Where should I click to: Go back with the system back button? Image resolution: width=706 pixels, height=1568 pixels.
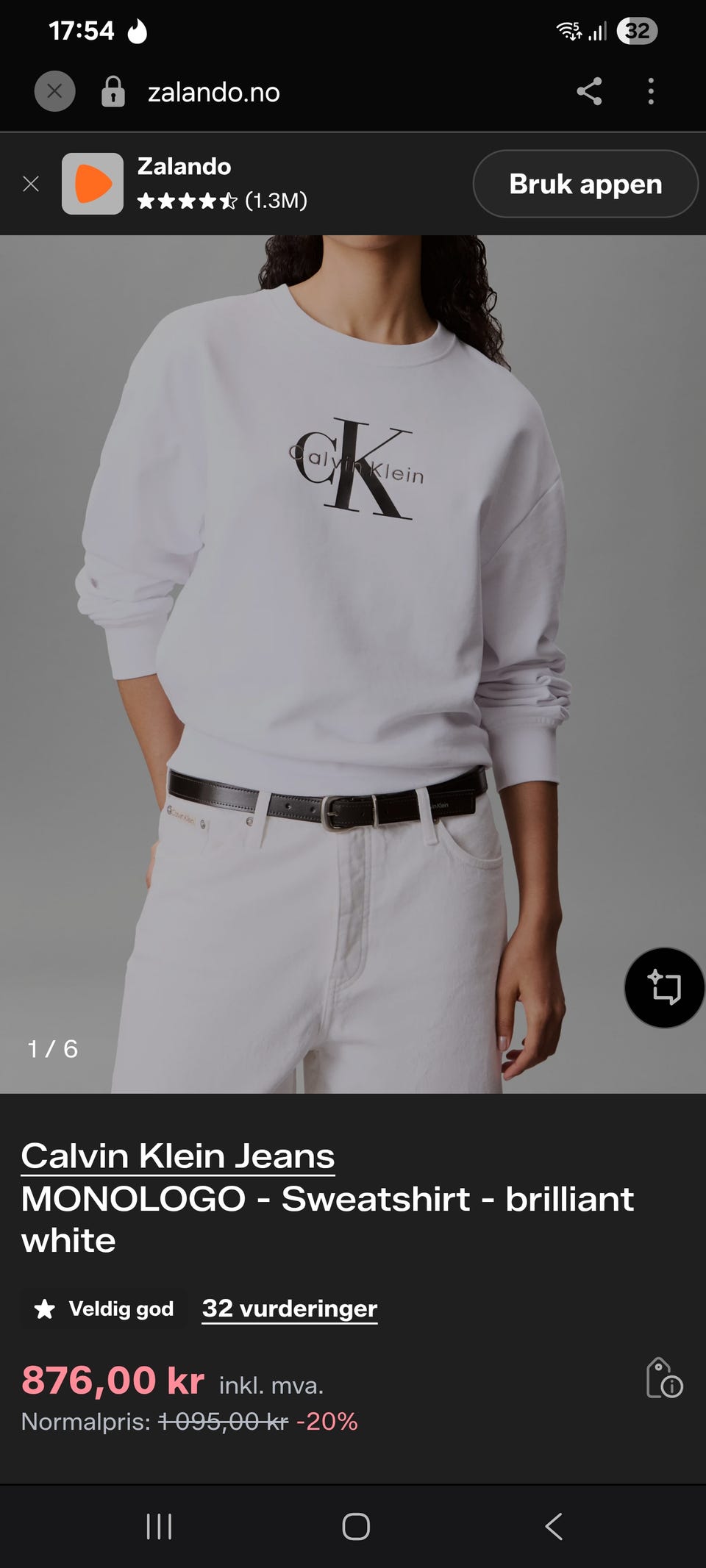coord(554,1527)
